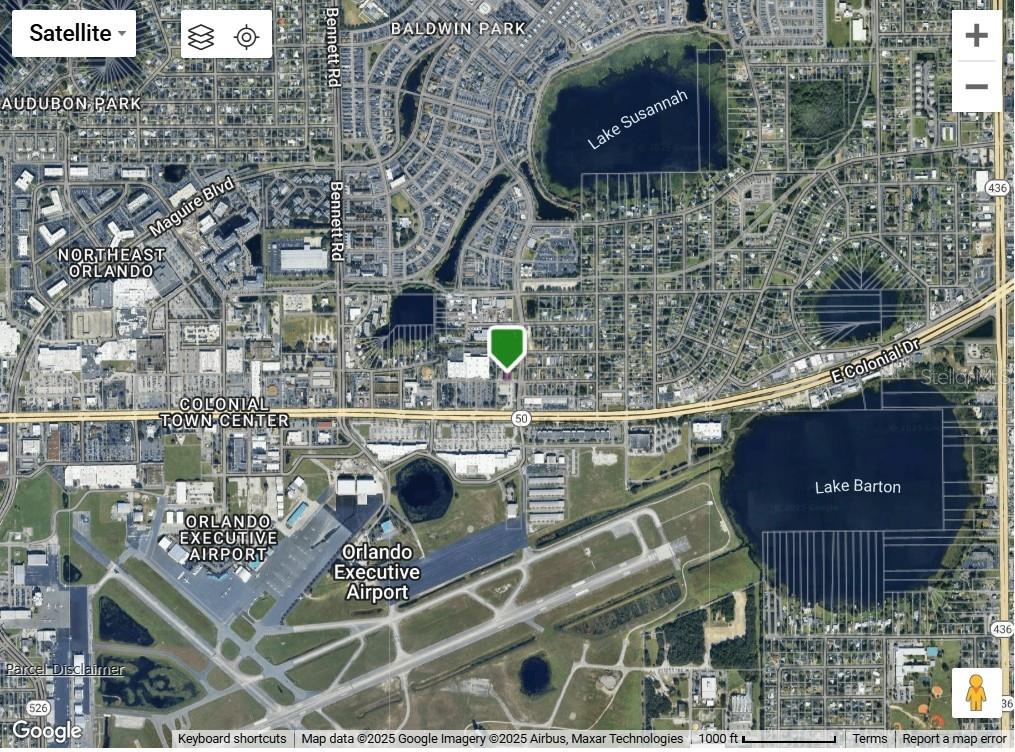Viewport: 1015px width, 752px height.
Task: Open the Satellite map type dropdown
Action: [74, 34]
